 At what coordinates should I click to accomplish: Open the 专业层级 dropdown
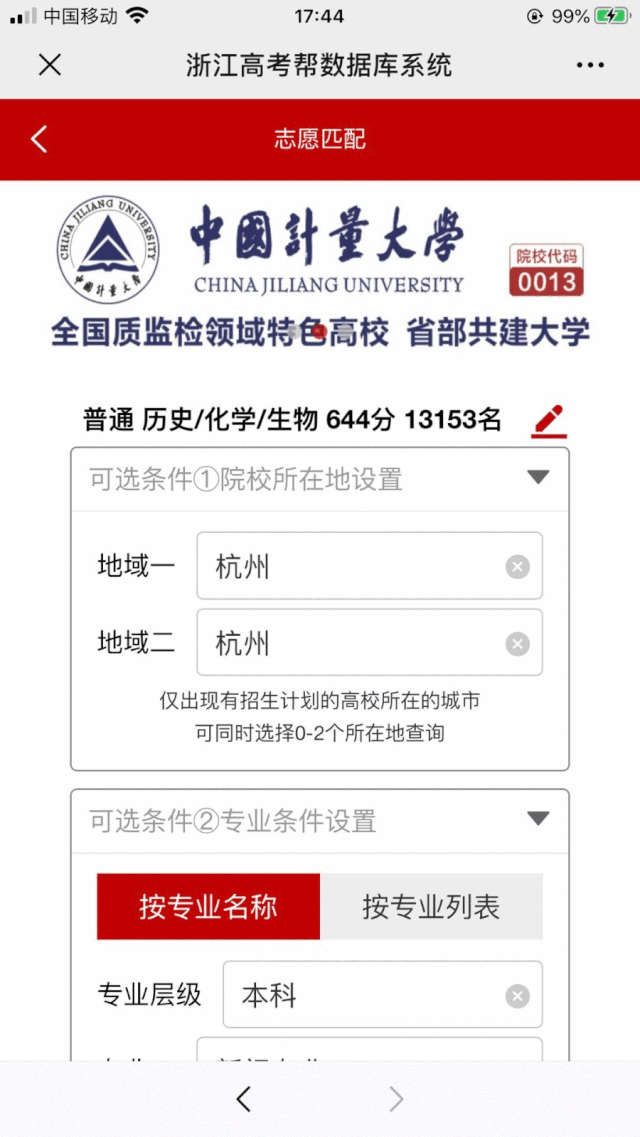(365, 995)
